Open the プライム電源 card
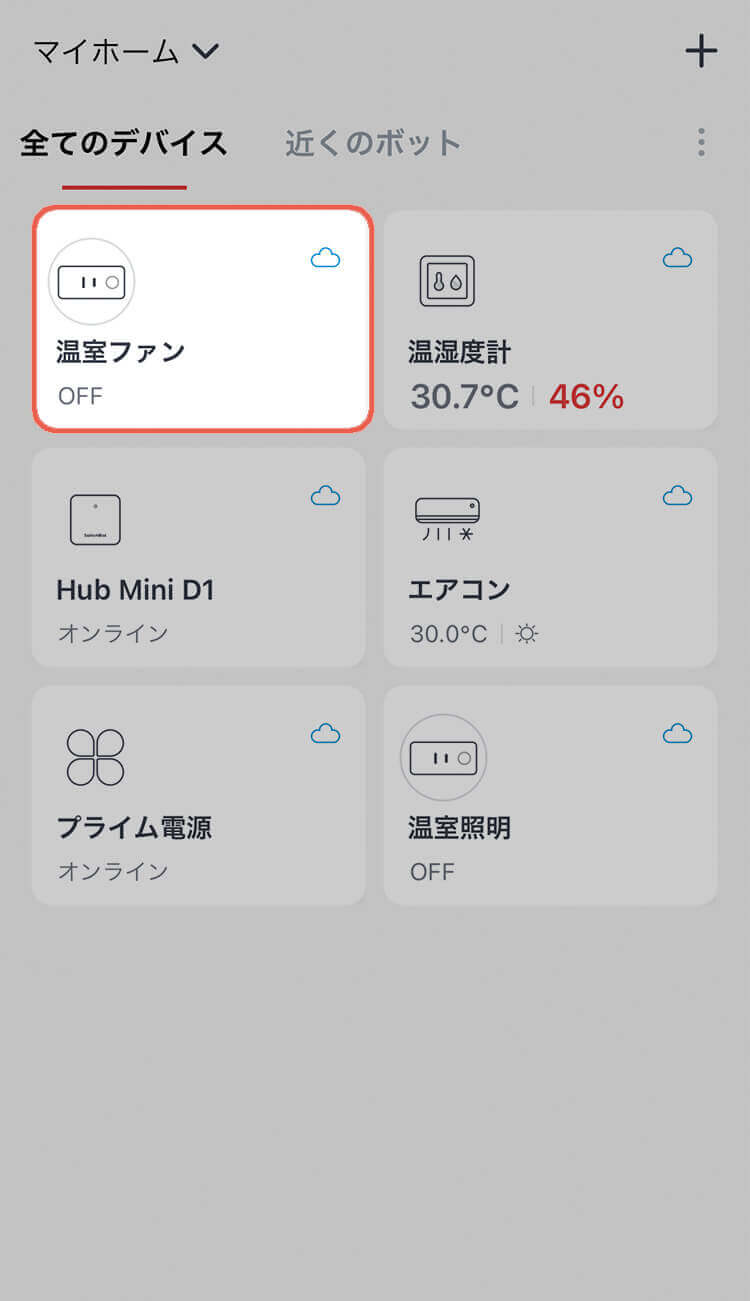750x1301 pixels. tap(198, 795)
